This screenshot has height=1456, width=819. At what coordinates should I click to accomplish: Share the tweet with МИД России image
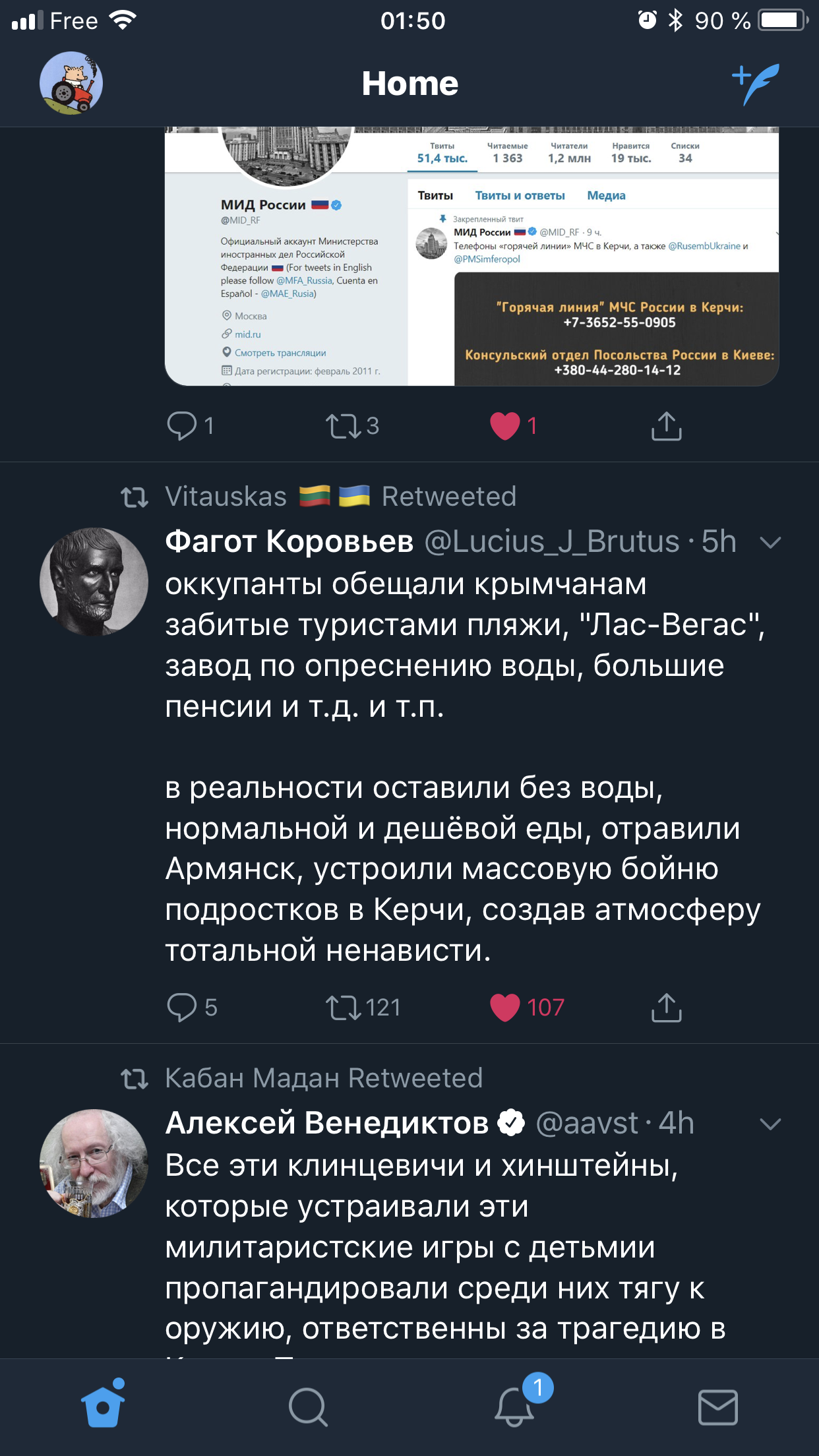click(x=666, y=425)
